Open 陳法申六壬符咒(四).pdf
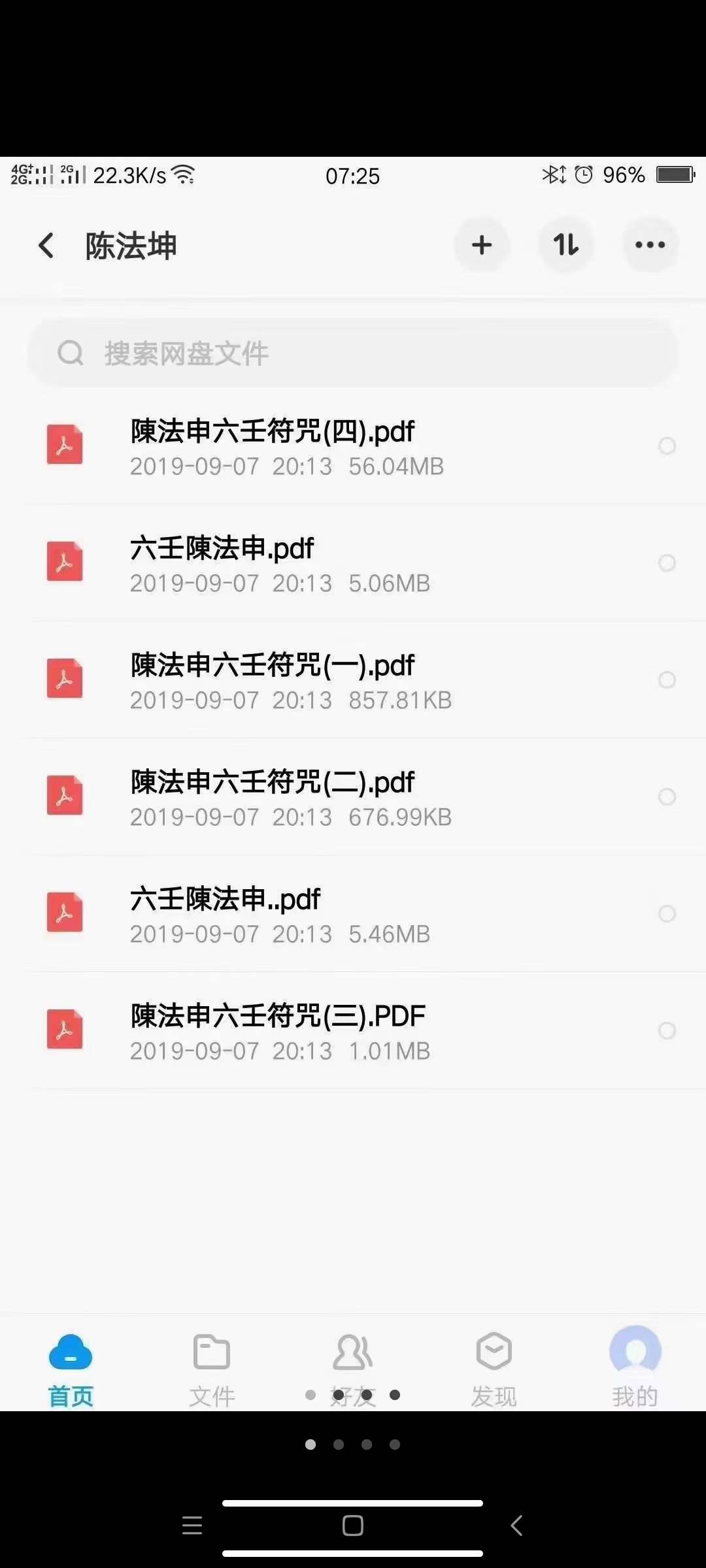The height and width of the screenshot is (1568, 706). point(353,446)
